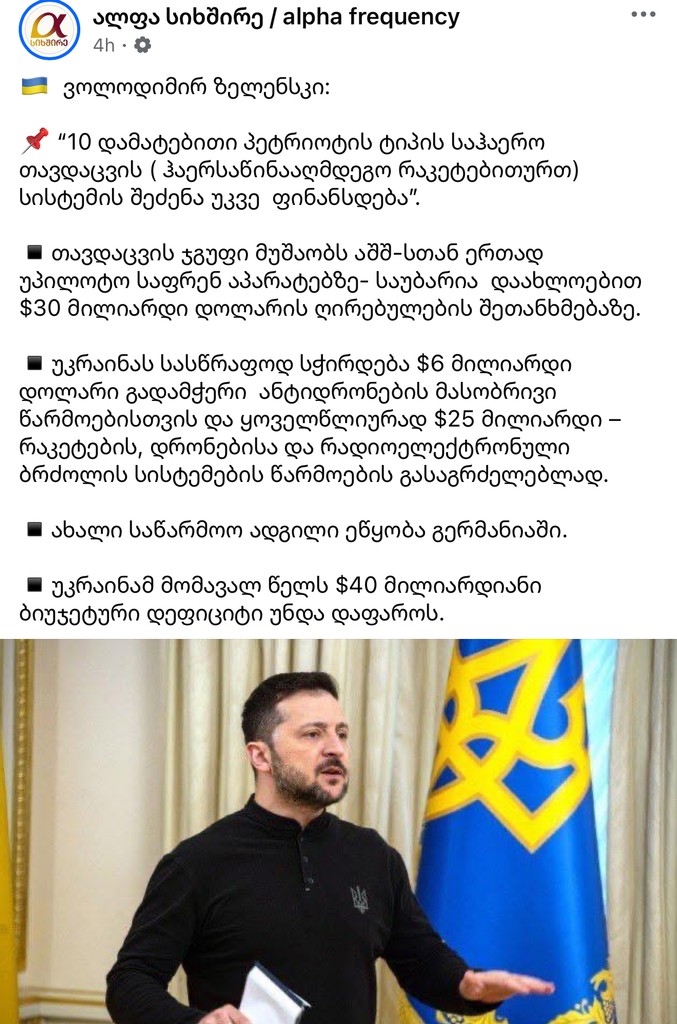Open the post's three-dot overflow menu
This screenshot has width=677, height=1024.
(644, 15)
